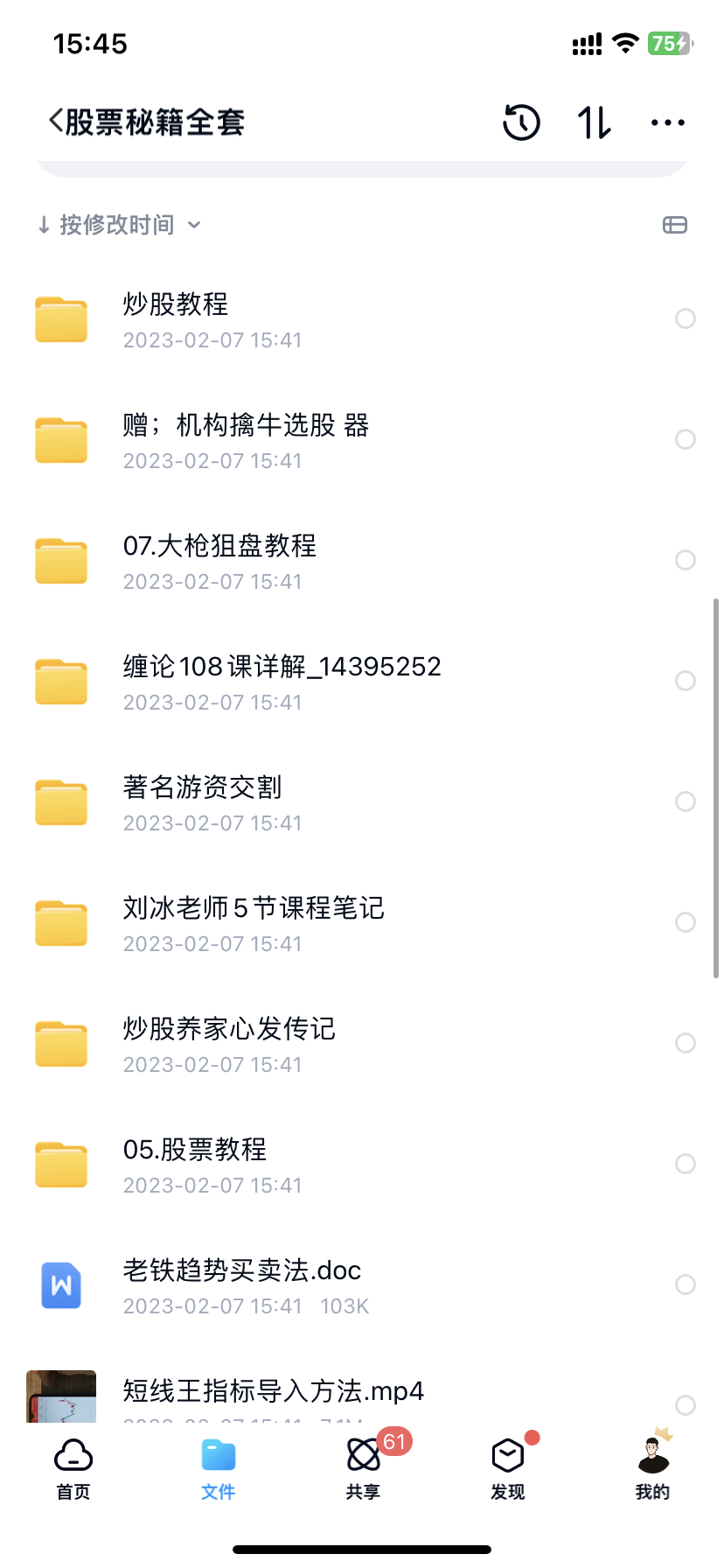This screenshot has height=1568, width=724.
Task: Open 缠论108课详解_14395252 folder
Action: [x=362, y=682]
